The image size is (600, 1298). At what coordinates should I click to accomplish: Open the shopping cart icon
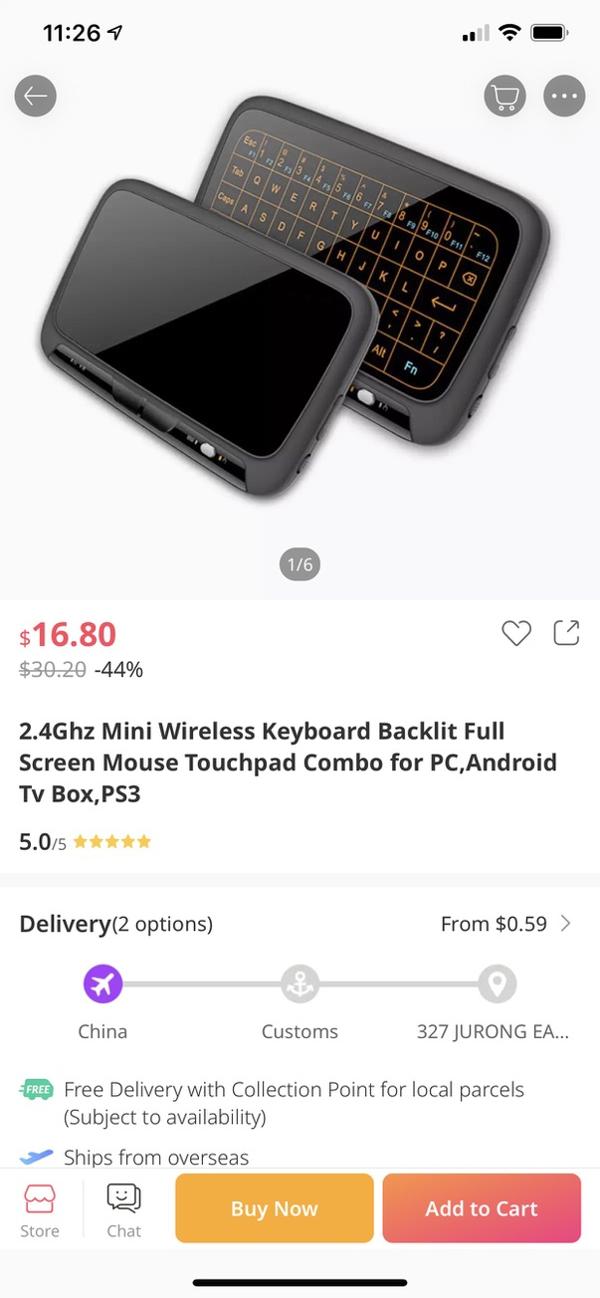505,96
